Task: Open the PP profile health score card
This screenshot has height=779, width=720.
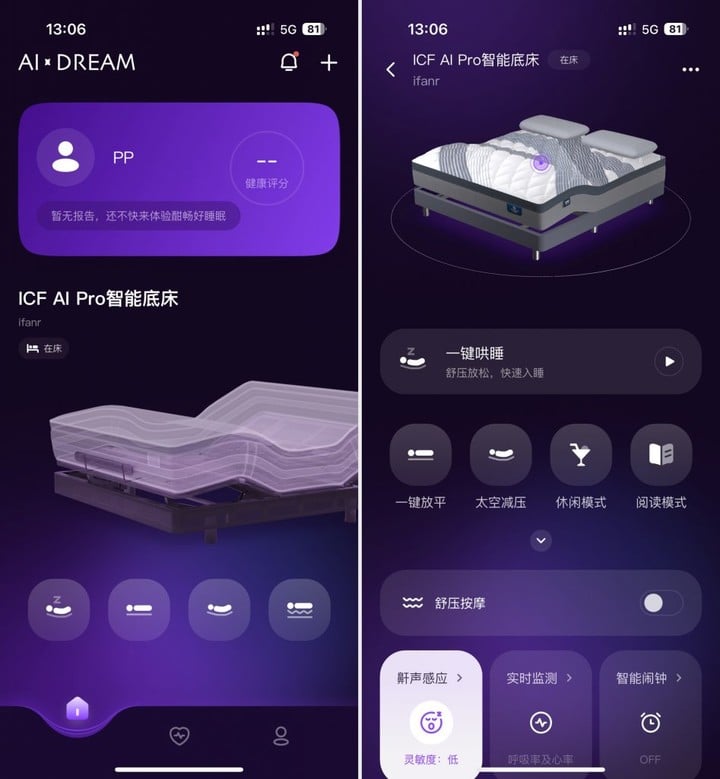Action: (179, 180)
